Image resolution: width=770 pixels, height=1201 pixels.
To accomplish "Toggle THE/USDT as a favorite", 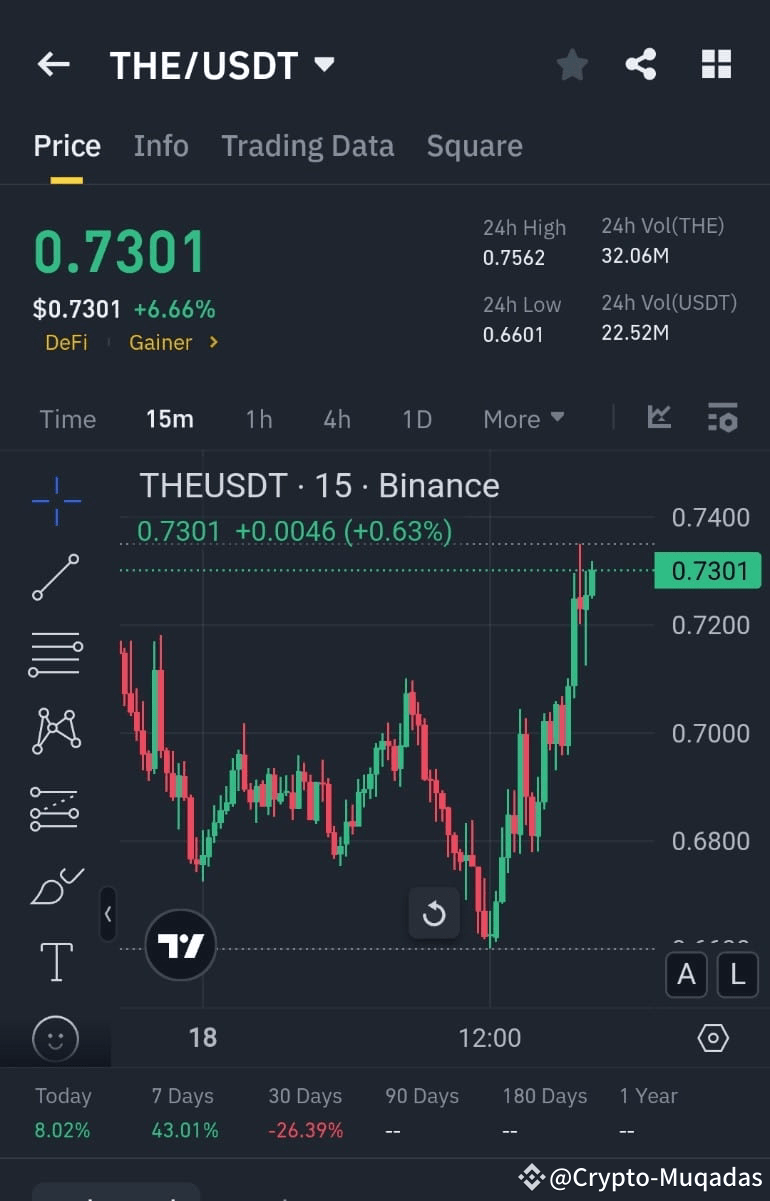I will click(x=572, y=64).
